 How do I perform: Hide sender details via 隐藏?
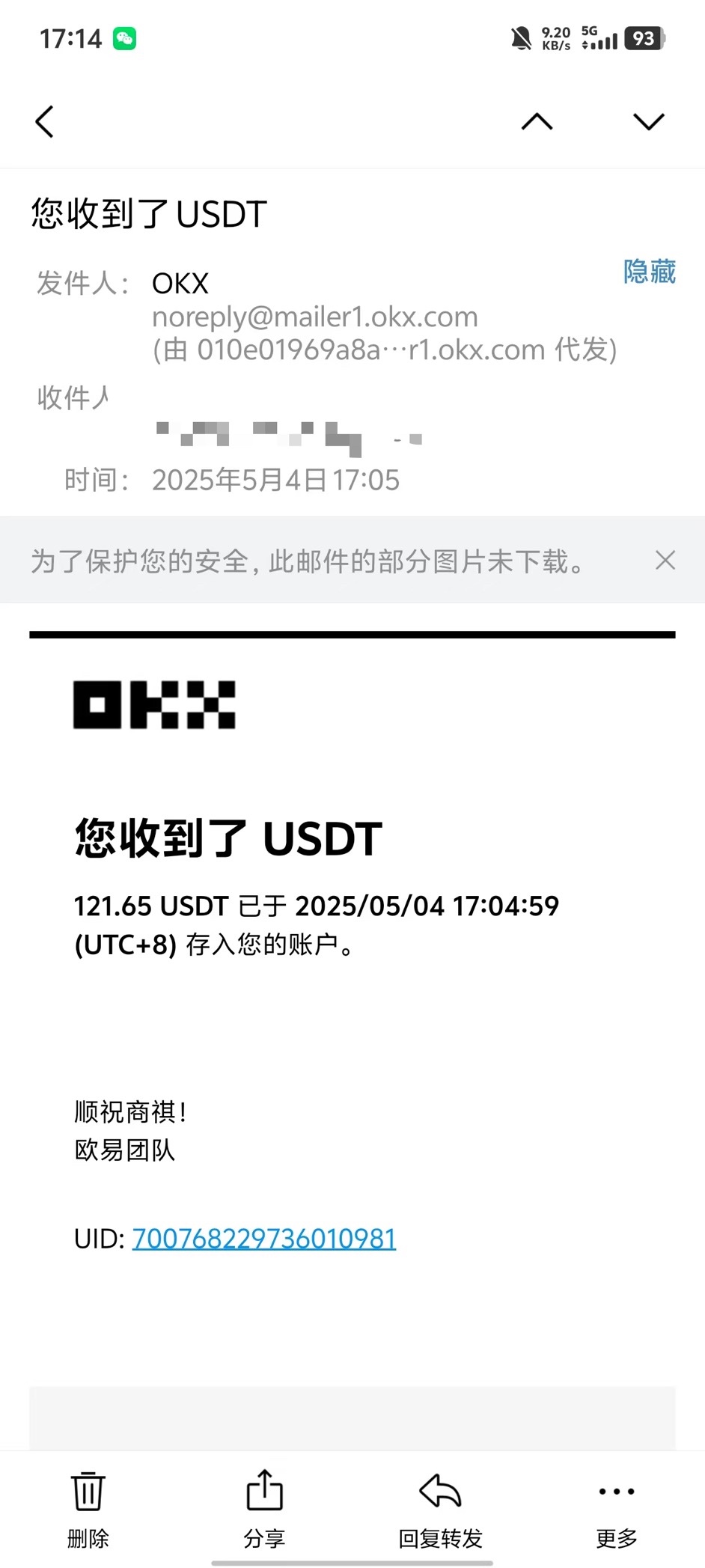coord(649,272)
